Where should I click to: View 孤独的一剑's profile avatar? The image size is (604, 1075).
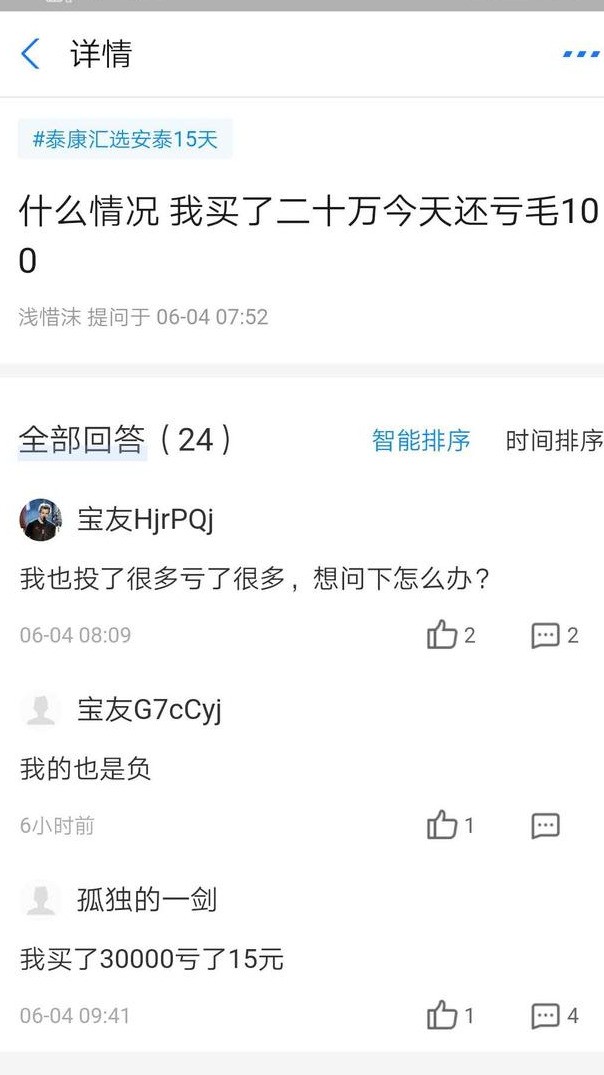(41, 900)
